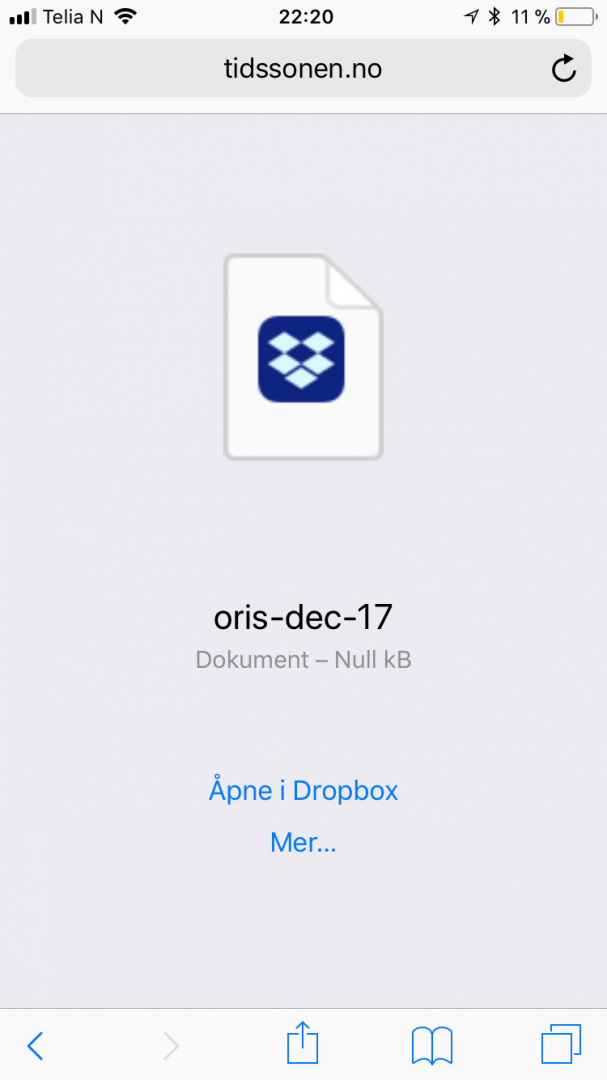The width and height of the screenshot is (607, 1080).
Task: Go back to the previous page
Action: (35, 1045)
